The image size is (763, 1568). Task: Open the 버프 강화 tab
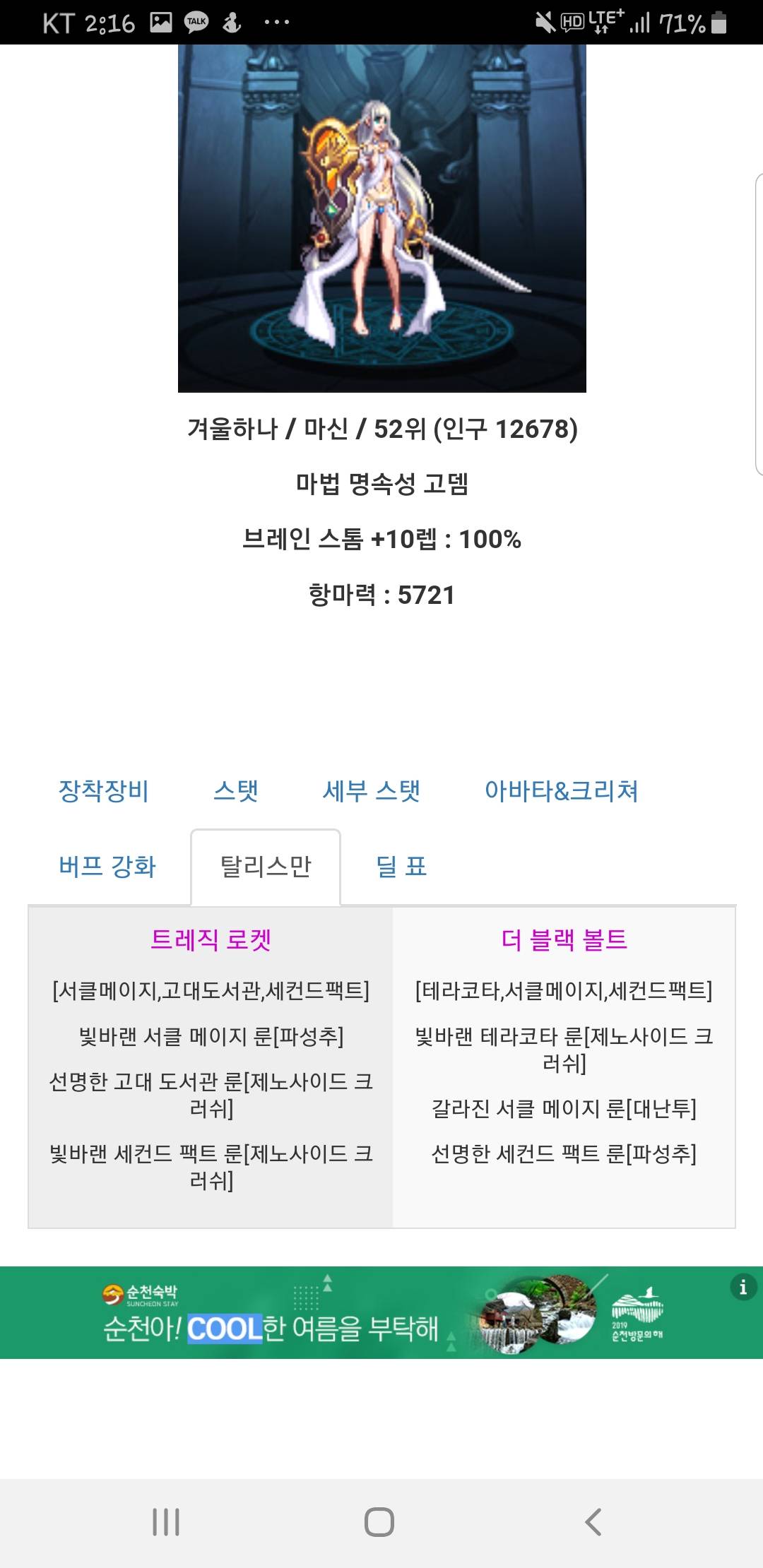pos(107,866)
